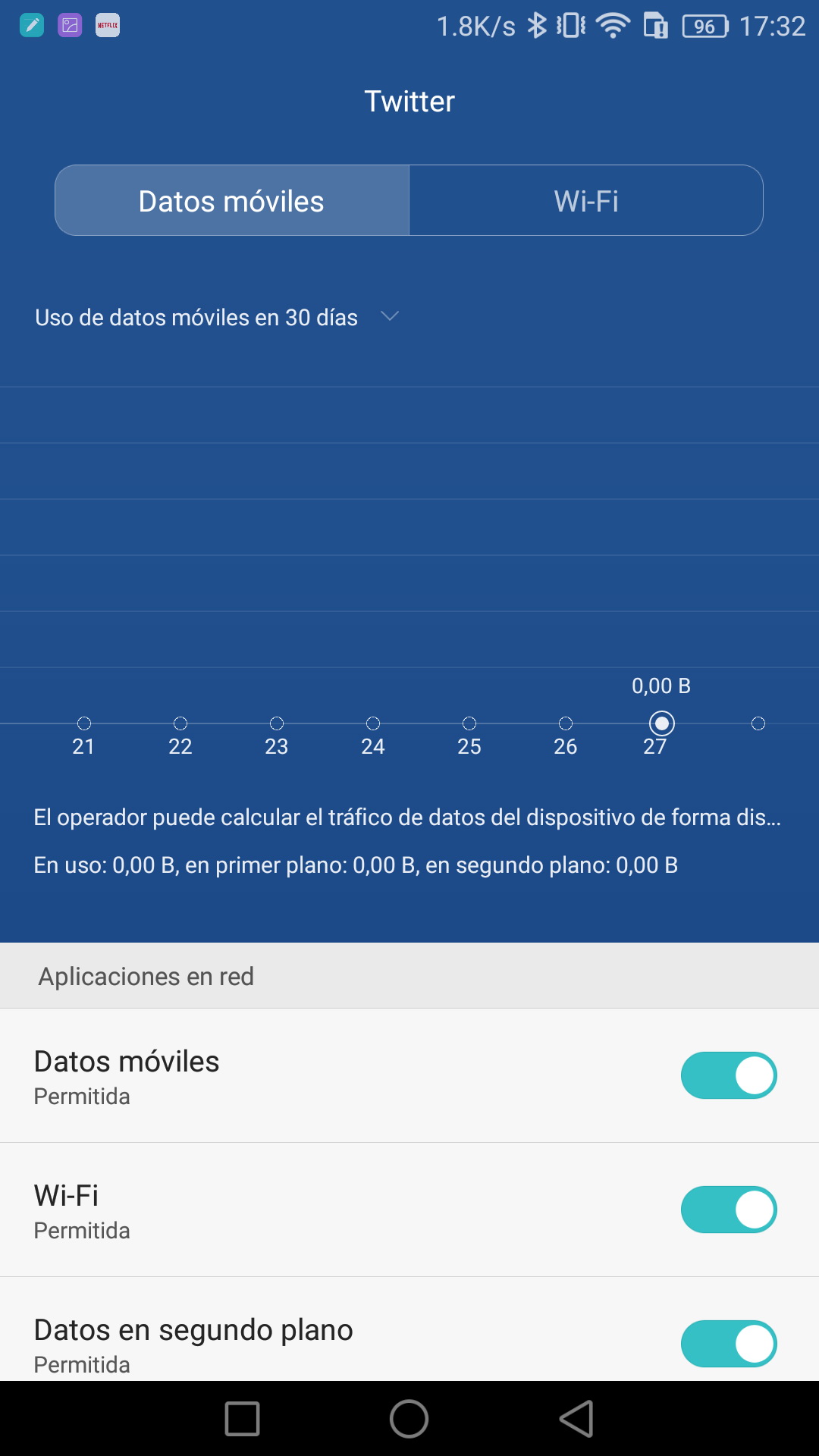The height and width of the screenshot is (1456, 819).
Task: Select day 24 on the usage chart
Action: click(x=373, y=724)
